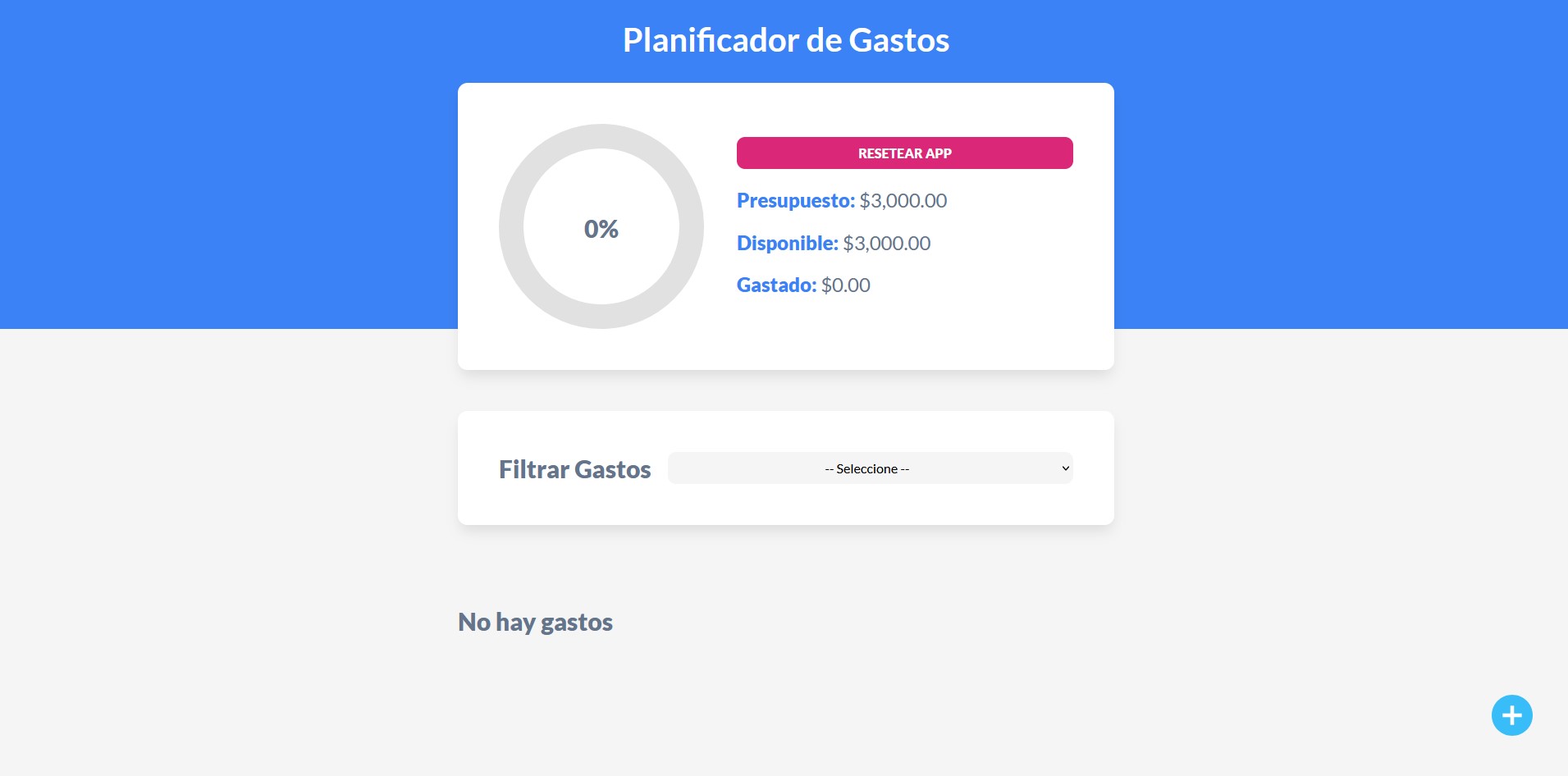The image size is (1568, 776).
Task: Add a new expense with plus button
Action: [x=1511, y=715]
